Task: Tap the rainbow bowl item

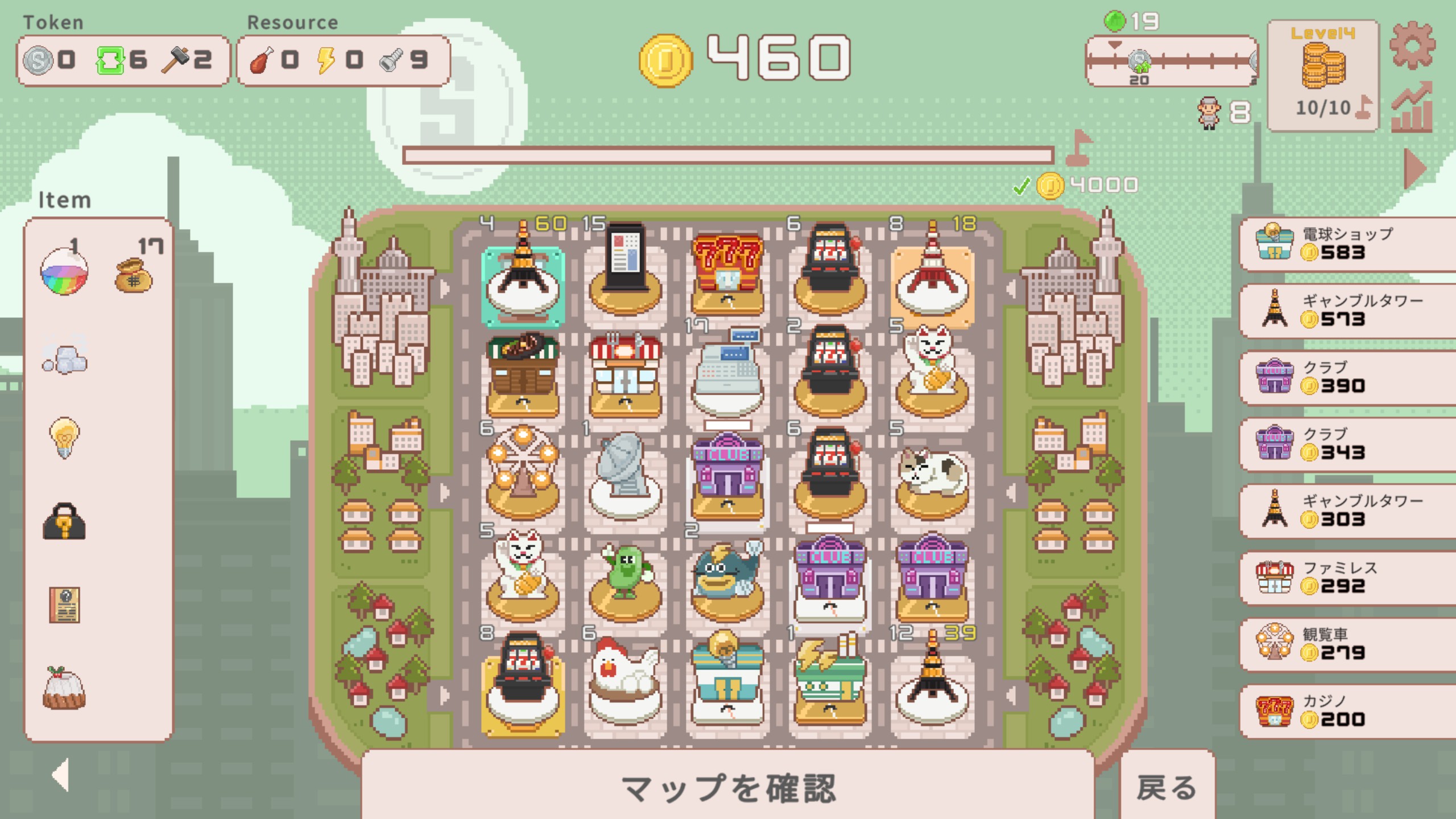Action: (64, 271)
